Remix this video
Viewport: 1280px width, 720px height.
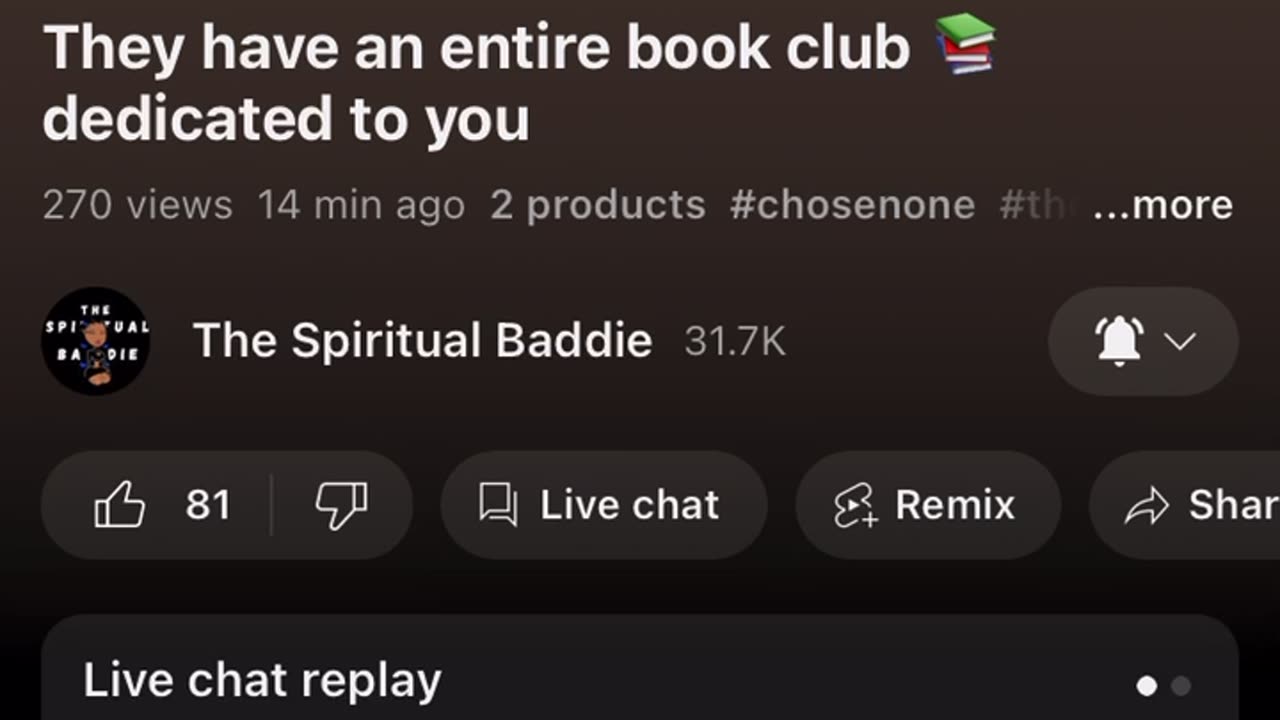click(927, 505)
